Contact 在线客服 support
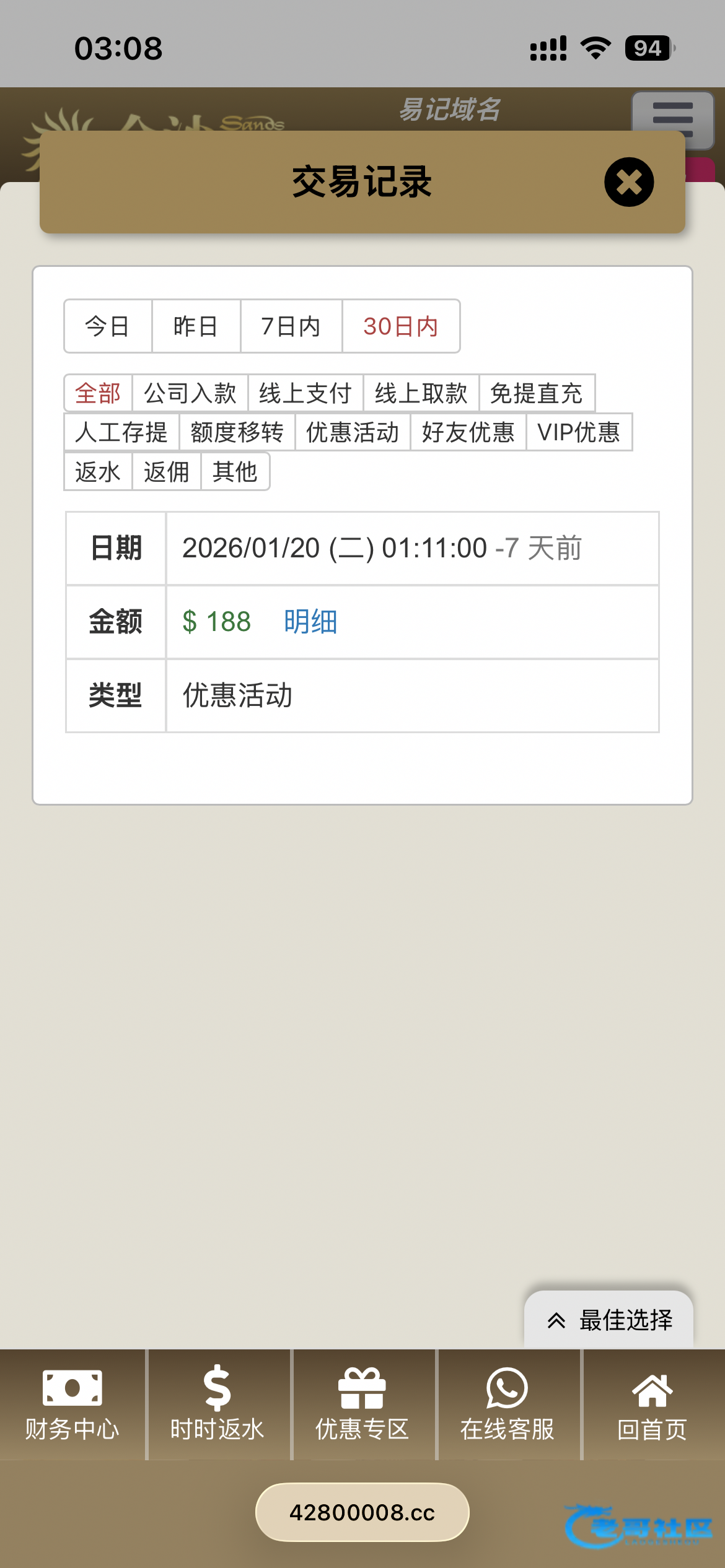The height and width of the screenshot is (1568, 725). click(507, 1405)
